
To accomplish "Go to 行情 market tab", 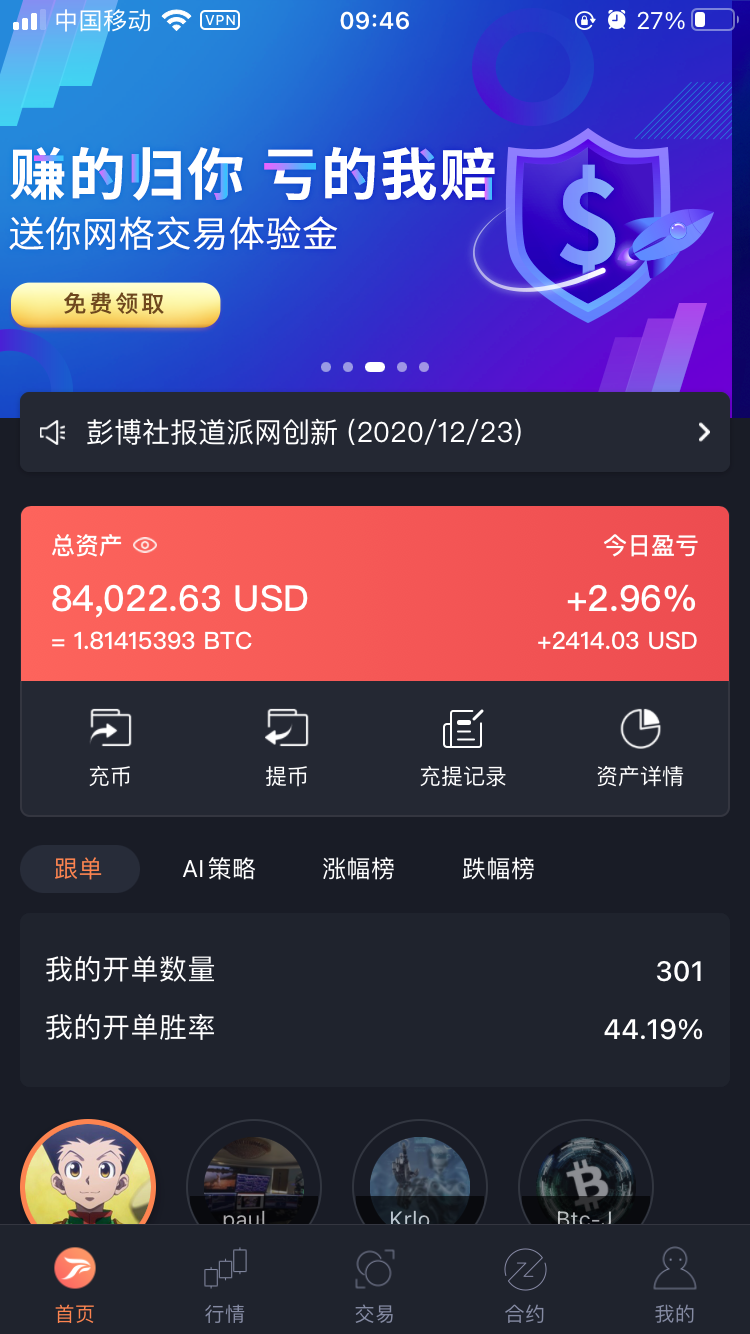I will 225,1285.
